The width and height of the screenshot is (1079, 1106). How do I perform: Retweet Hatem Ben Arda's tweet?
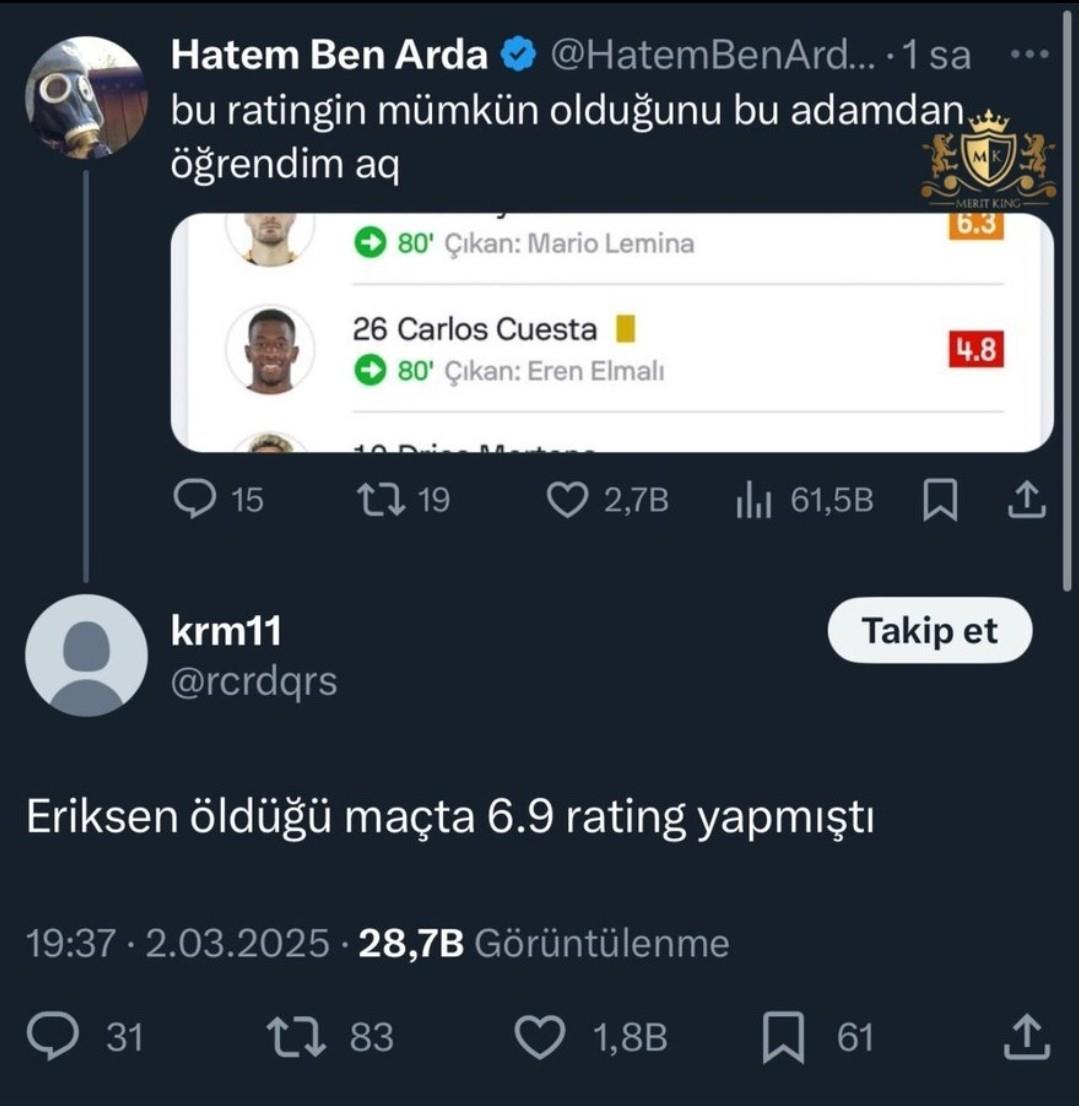point(380,499)
